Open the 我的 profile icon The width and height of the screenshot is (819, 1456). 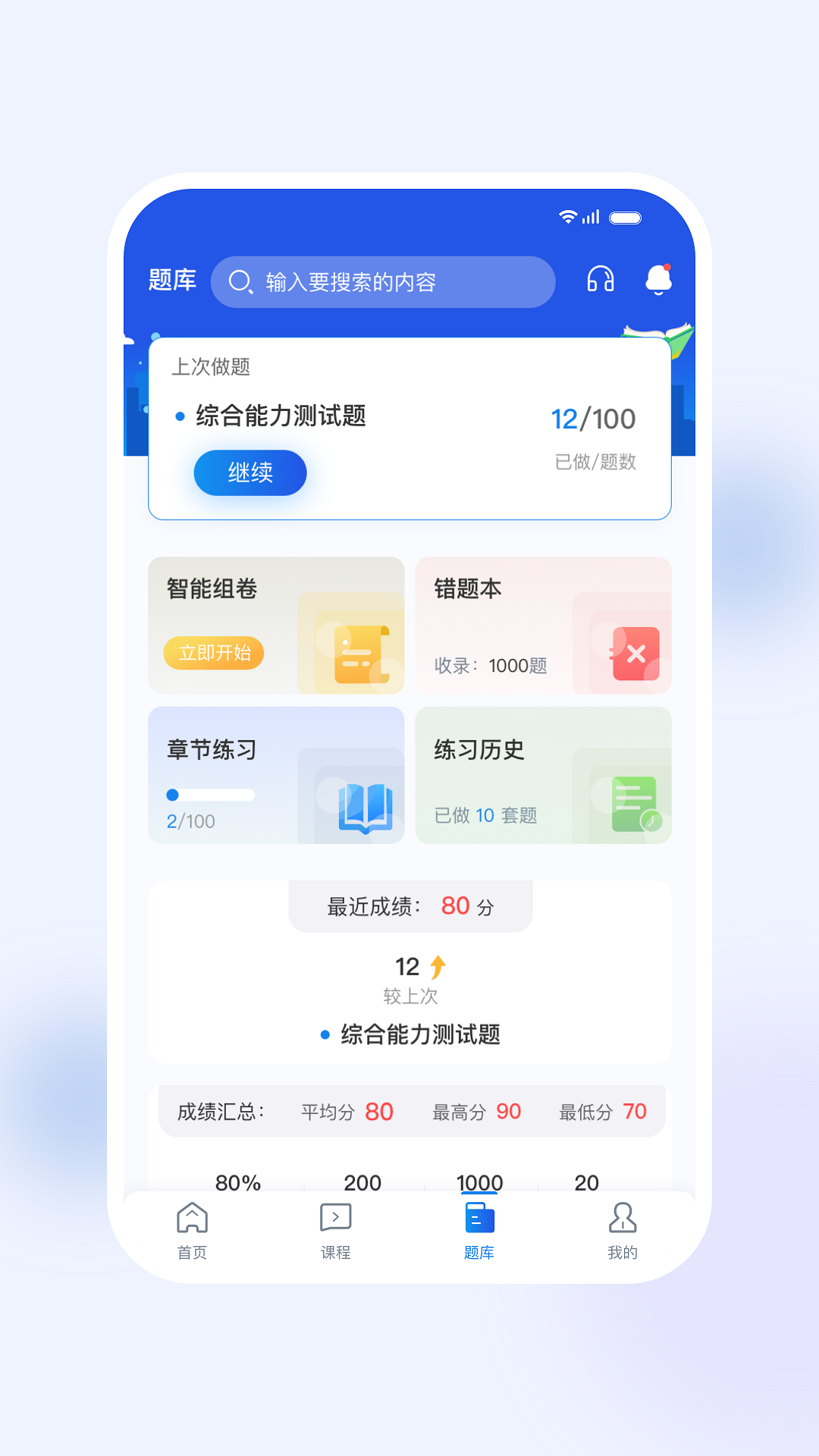coord(622,1219)
